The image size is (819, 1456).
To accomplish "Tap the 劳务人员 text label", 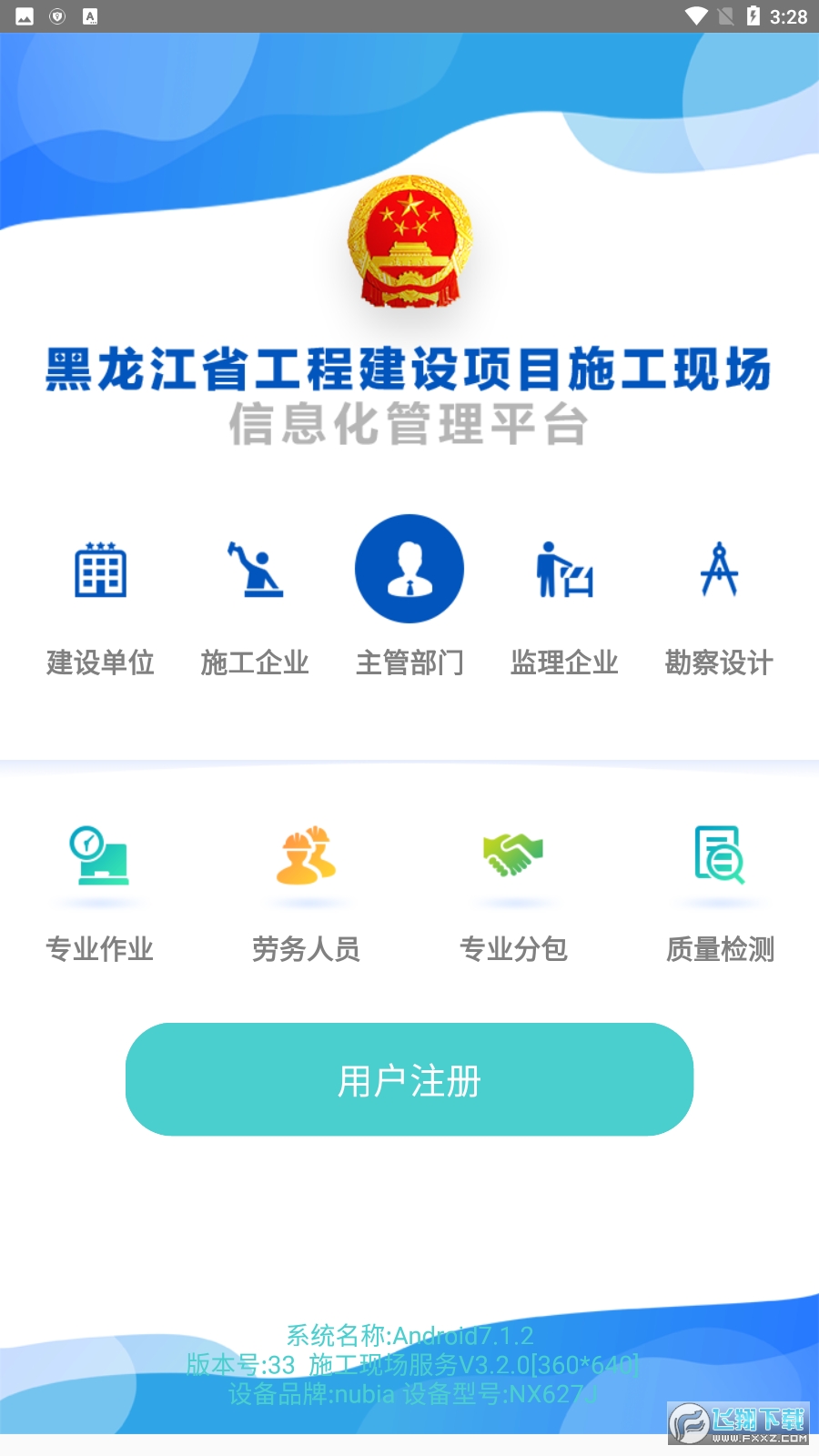I will click(307, 950).
